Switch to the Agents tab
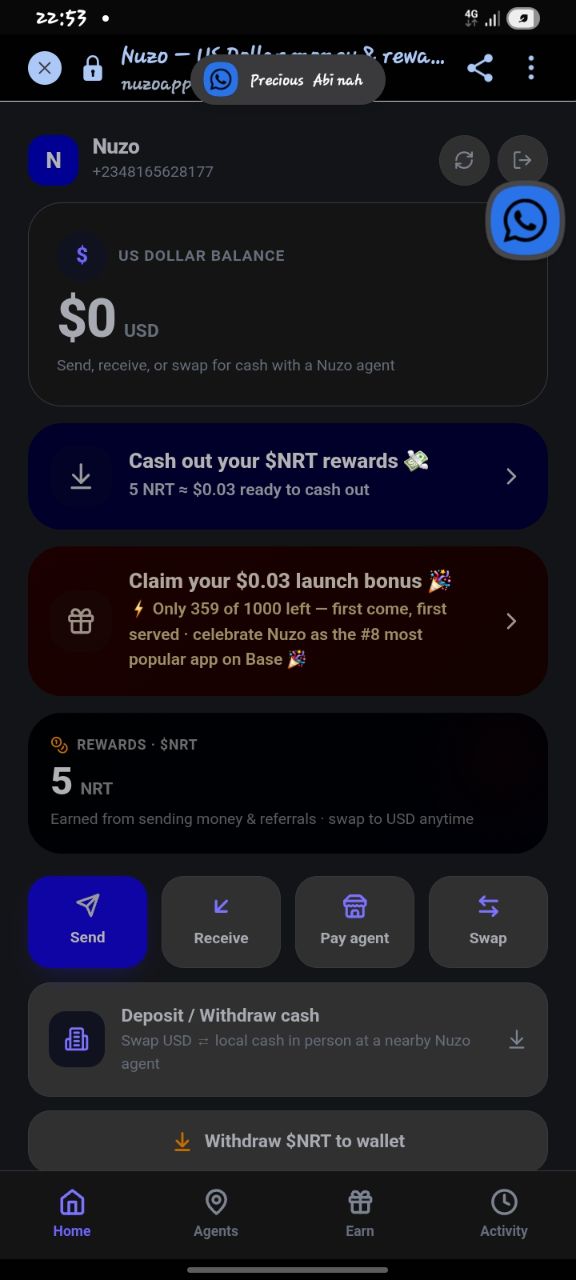The height and width of the screenshot is (1280, 576). pos(216,1214)
